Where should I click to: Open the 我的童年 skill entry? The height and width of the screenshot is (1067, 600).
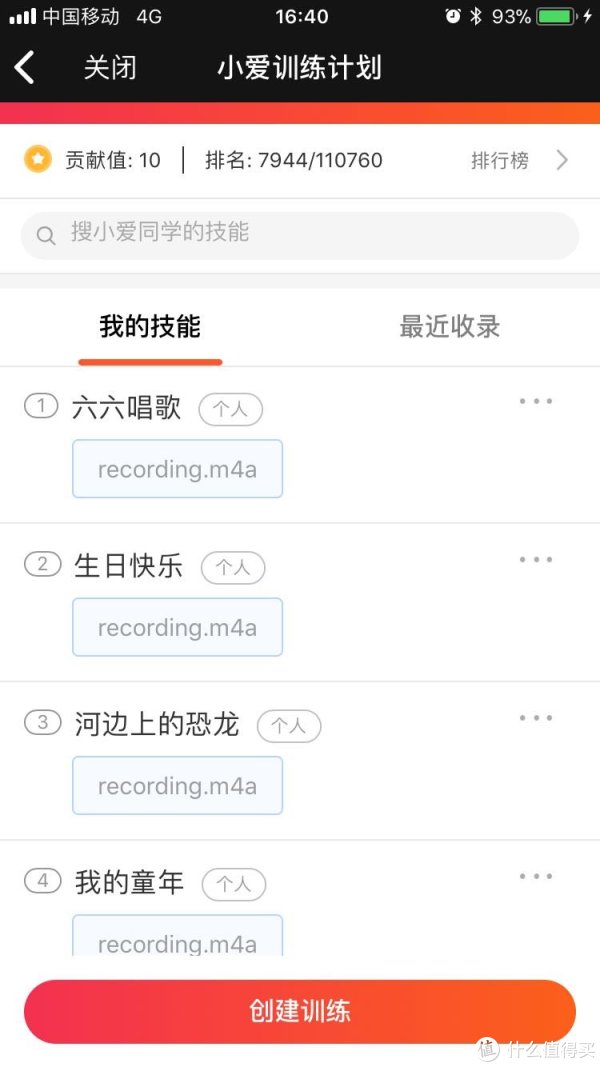129,883
